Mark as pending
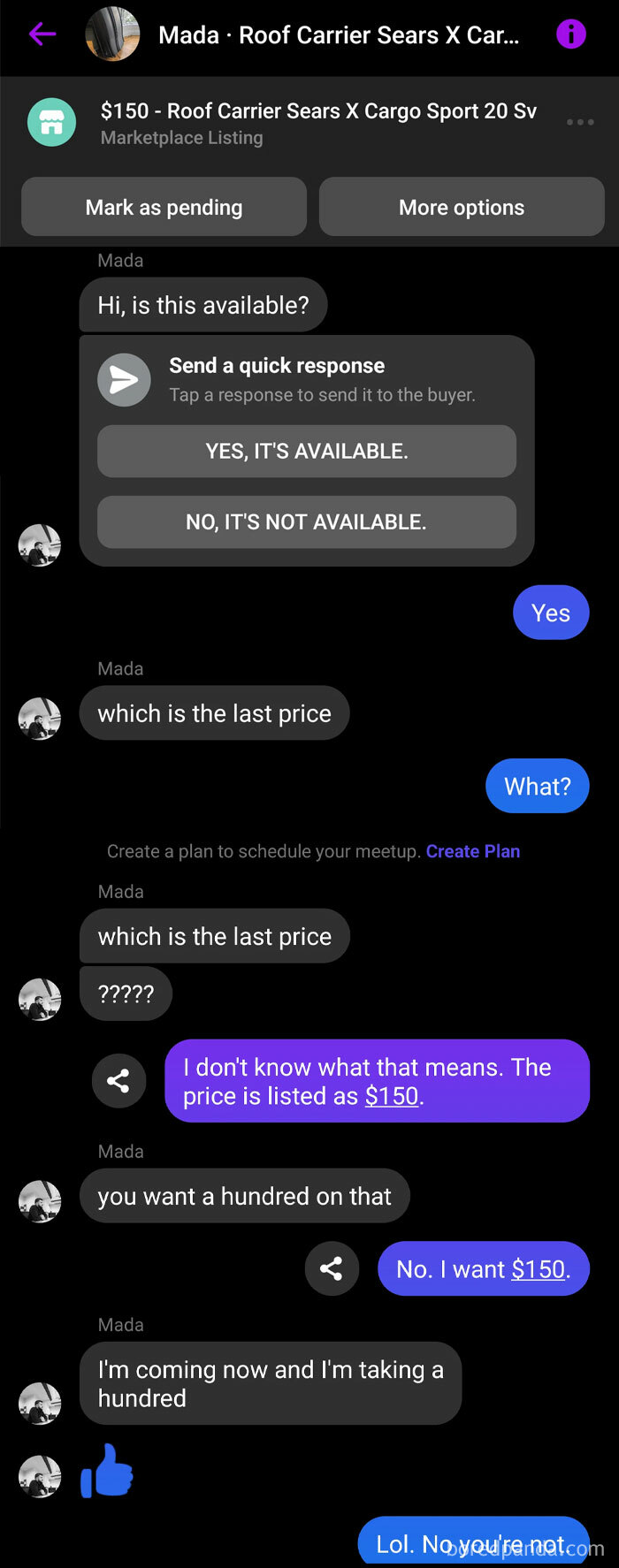The image size is (619, 1568). pyautogui.click(x=164, y=207)
